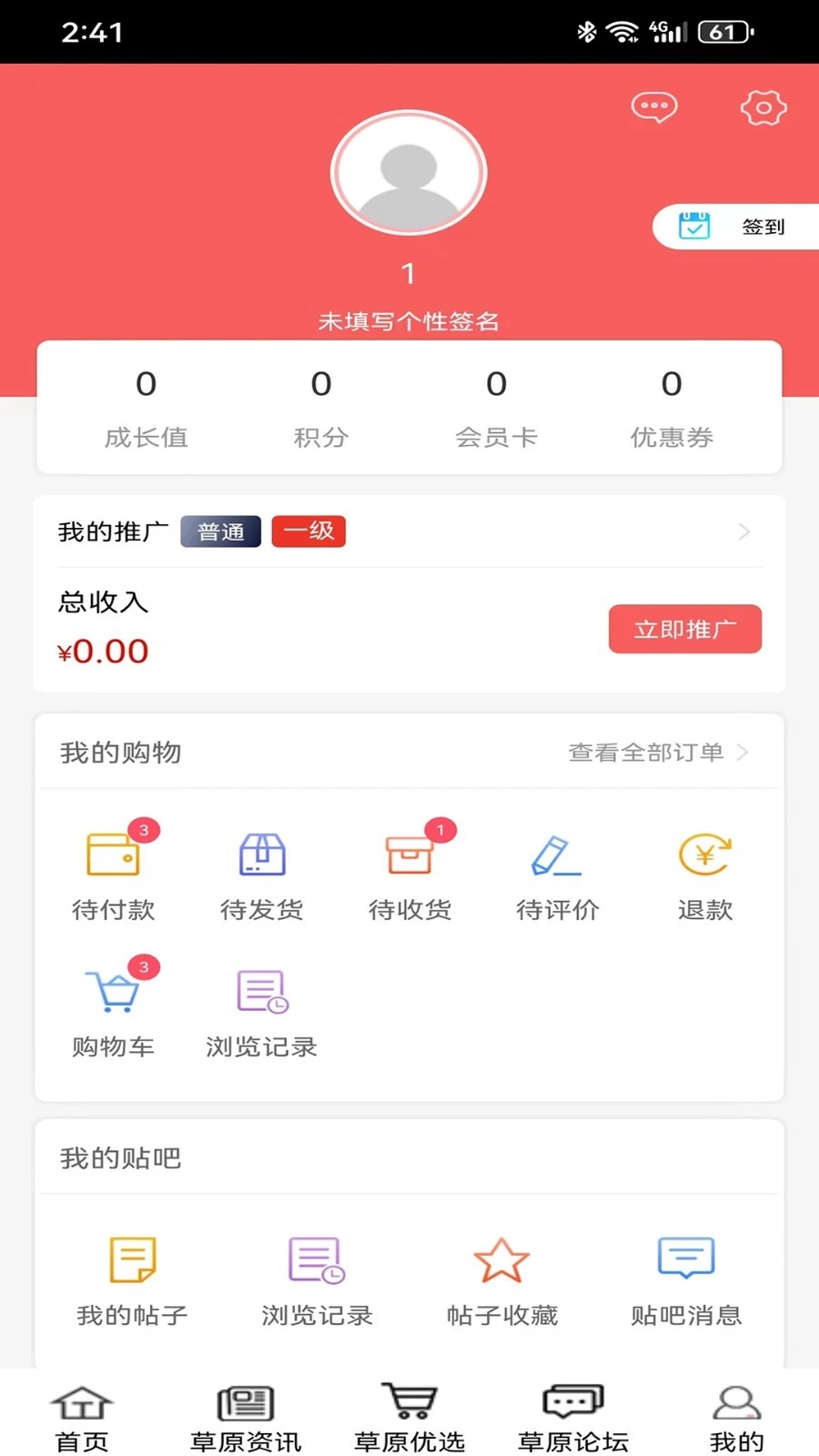Open 查看全部订单 via its arrow
Screen dimensions: 819x1456
[744, 753]
